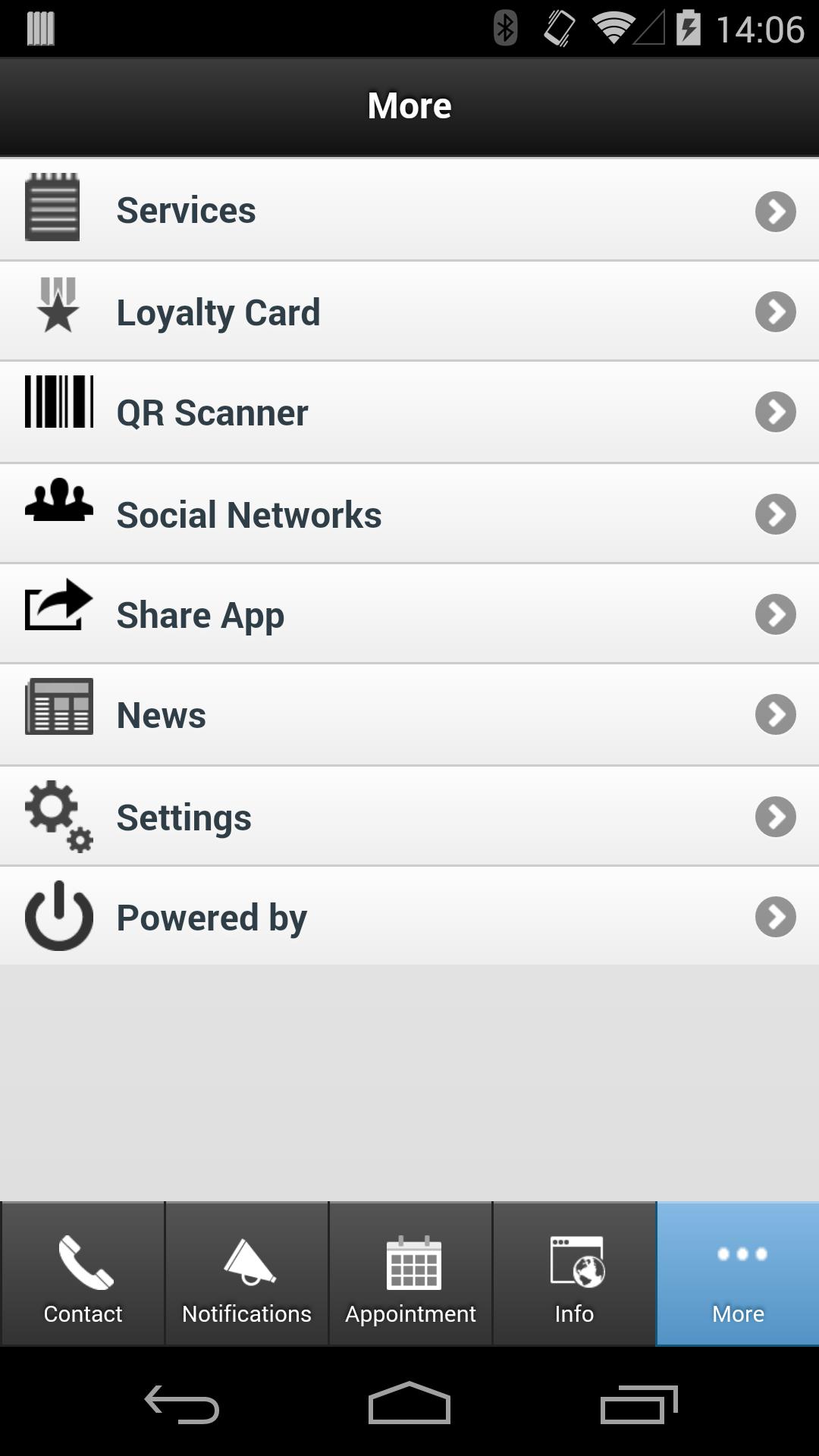This screenshot has height=1456, width=819.
Task: Select Share App
Action: point(409,614)
